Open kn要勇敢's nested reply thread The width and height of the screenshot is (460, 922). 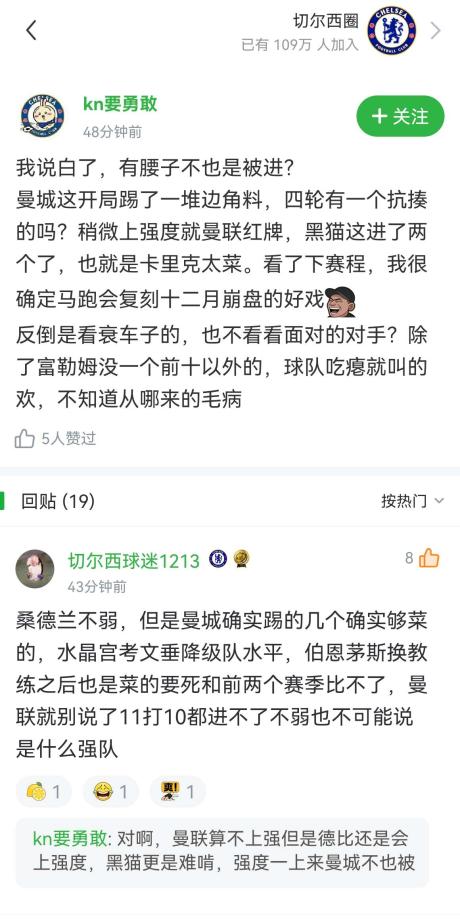222,852
